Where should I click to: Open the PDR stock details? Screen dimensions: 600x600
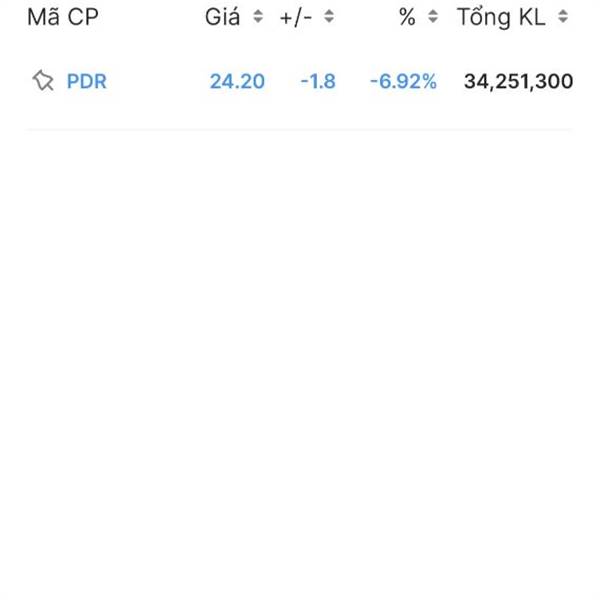click(86, 82)
